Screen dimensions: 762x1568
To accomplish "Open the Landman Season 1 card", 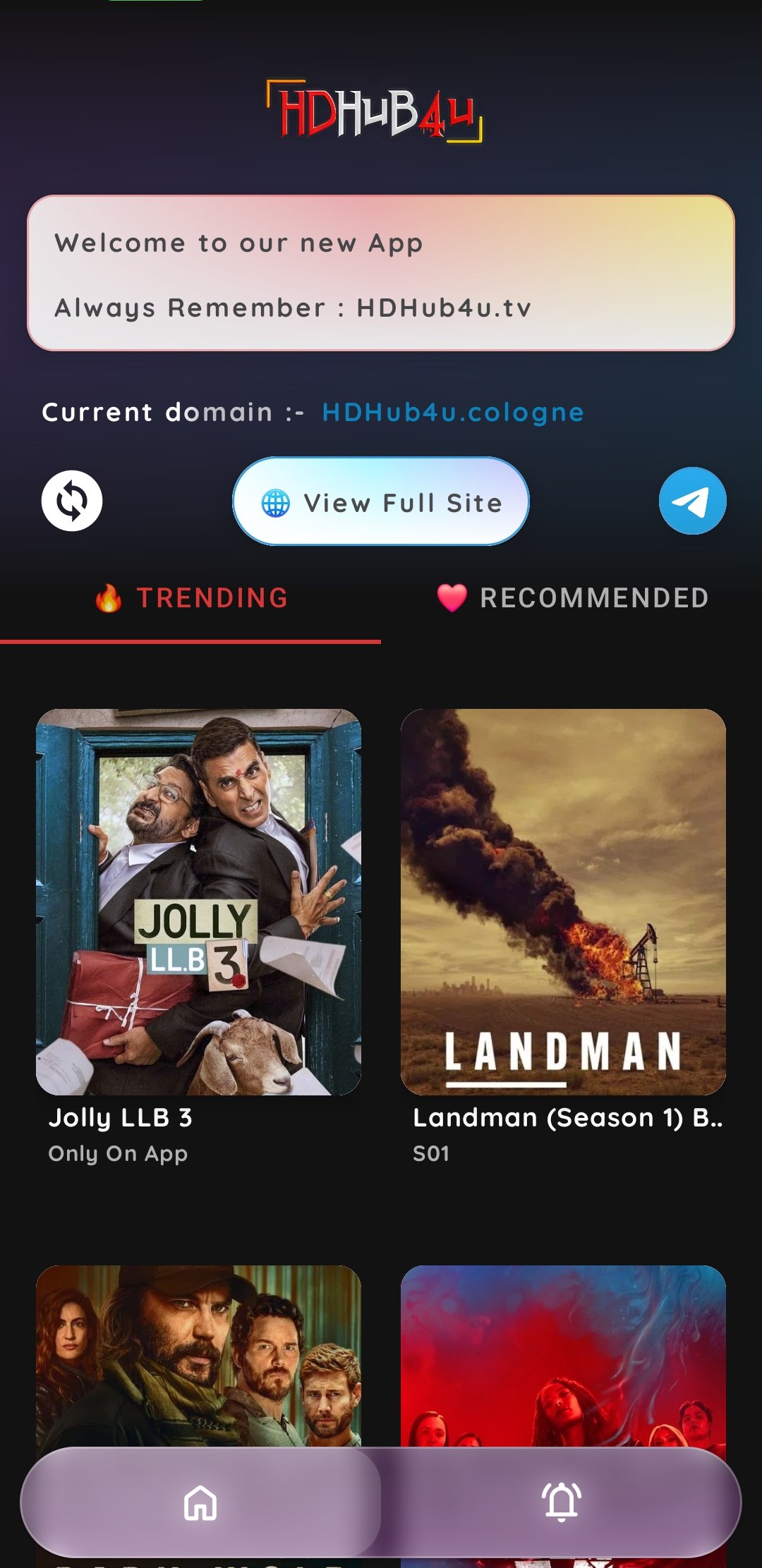I will coord(563,901).
